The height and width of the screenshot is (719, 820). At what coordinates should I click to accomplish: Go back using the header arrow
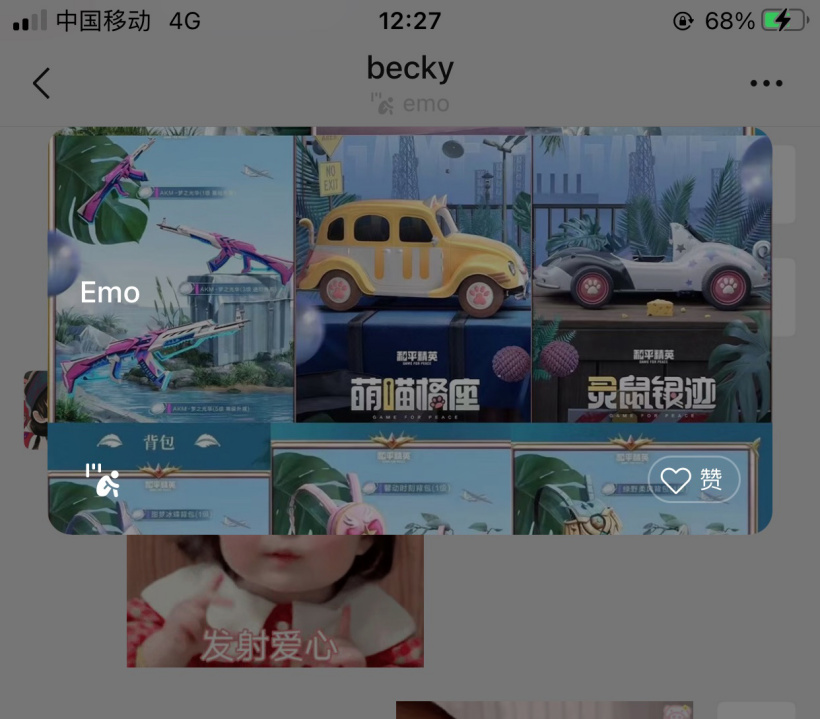41,83
